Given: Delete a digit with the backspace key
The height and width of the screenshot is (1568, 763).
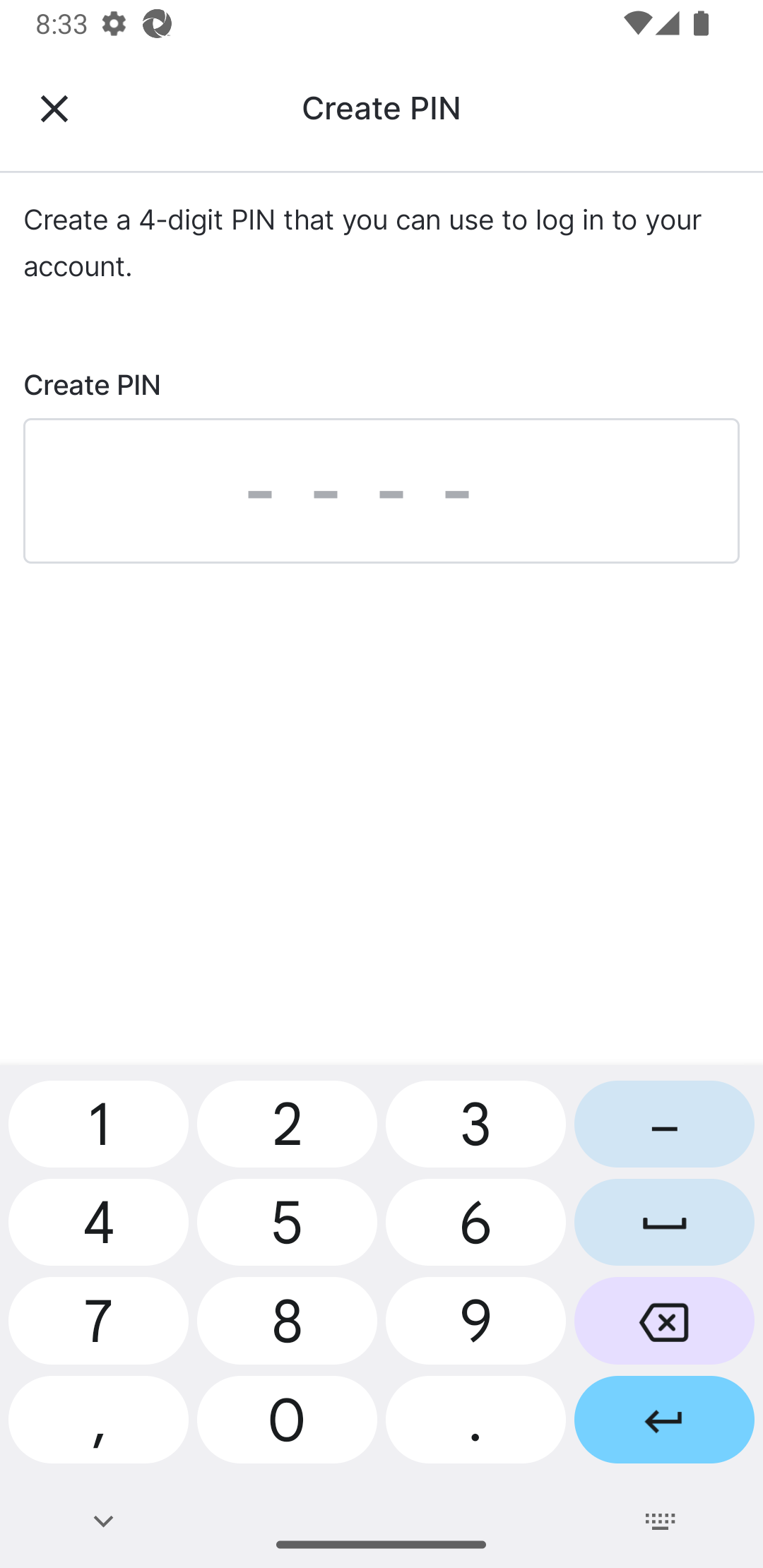Looking at the screenshot, I should (x=664, y=1320).
